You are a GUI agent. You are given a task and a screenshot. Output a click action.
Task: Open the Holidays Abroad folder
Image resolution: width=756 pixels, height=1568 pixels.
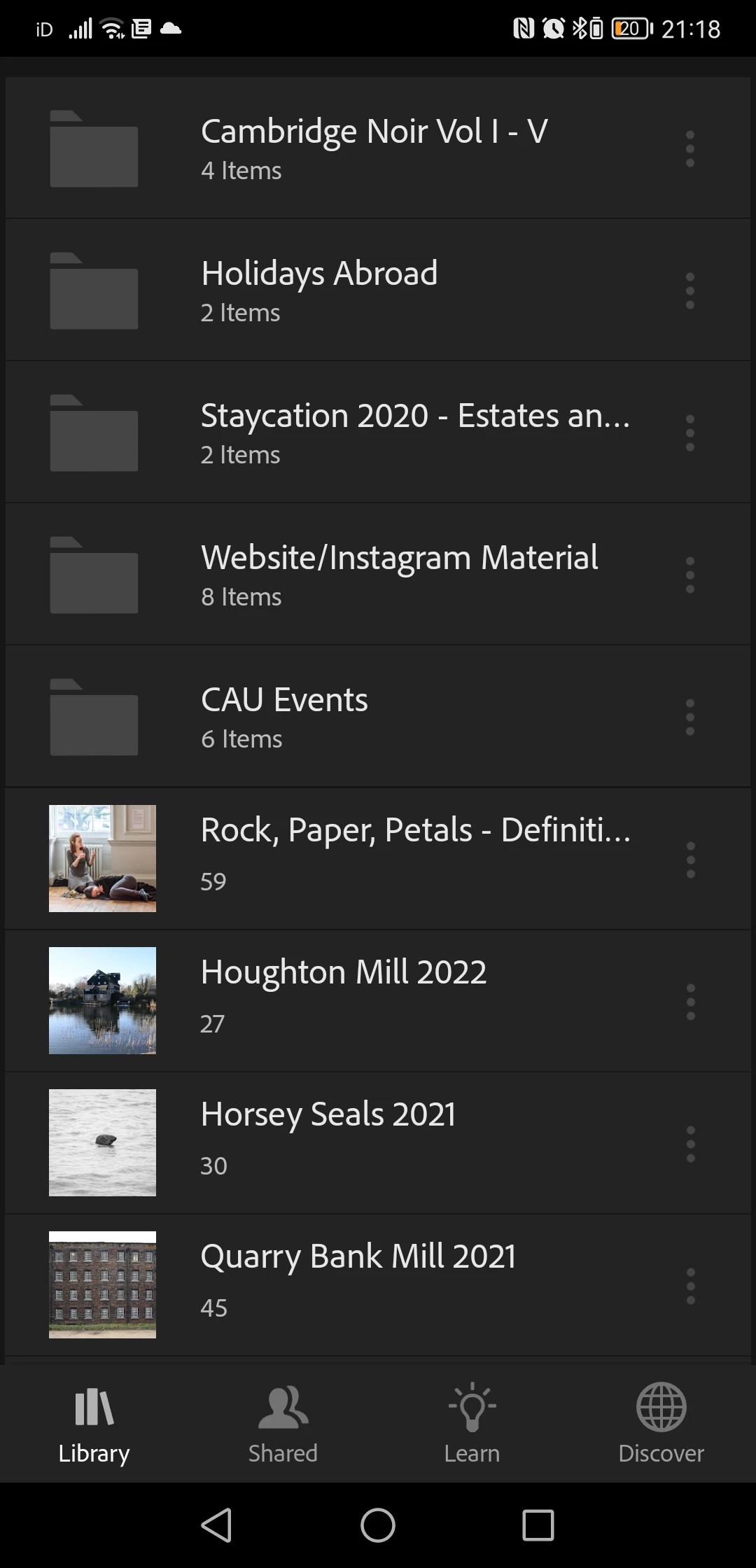pyautogui.click(x=319, y=290)
